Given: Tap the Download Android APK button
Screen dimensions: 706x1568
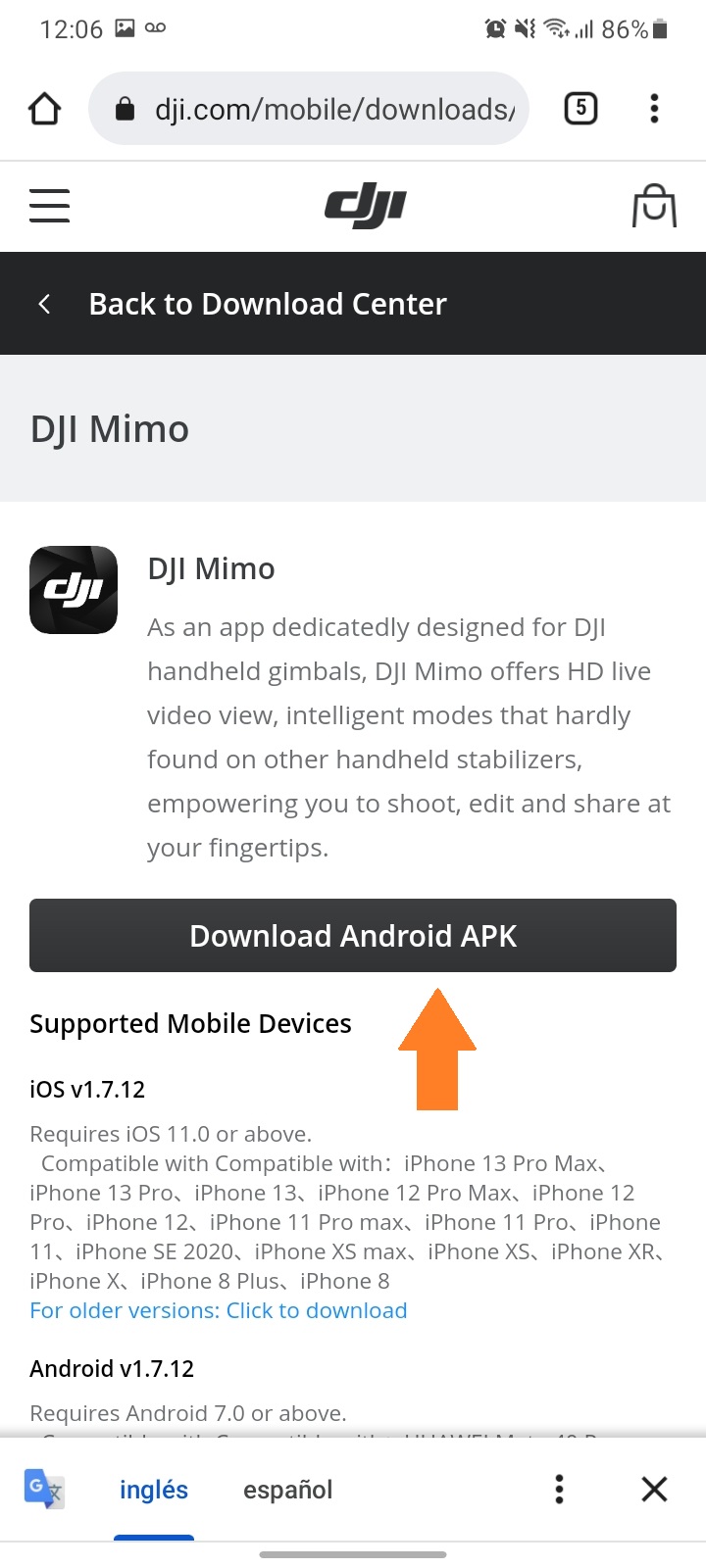Looking at the screenshot, I should (353, 936).
